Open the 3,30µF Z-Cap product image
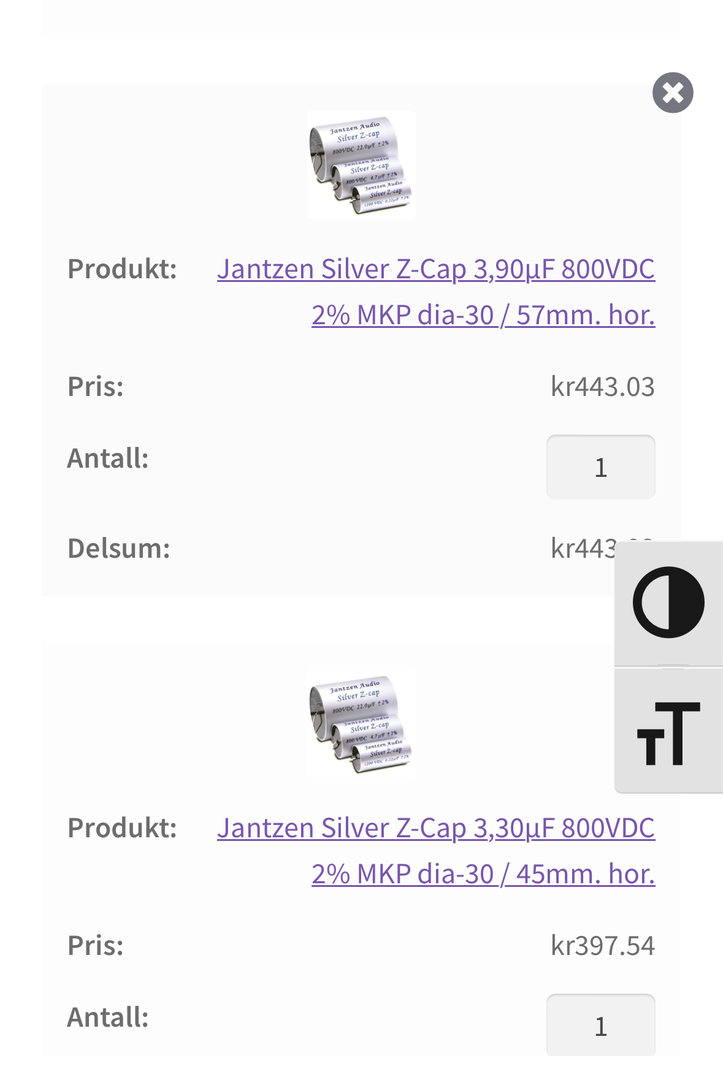The image size is (723, 1080). click(x=361, y=723)
